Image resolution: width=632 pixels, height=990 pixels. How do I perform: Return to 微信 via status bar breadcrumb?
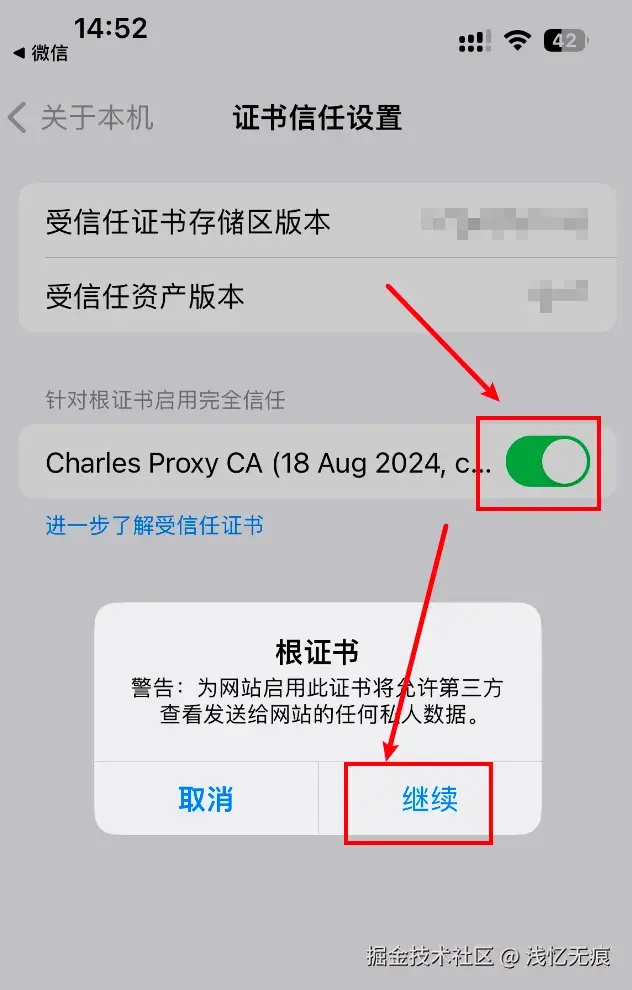40,53
